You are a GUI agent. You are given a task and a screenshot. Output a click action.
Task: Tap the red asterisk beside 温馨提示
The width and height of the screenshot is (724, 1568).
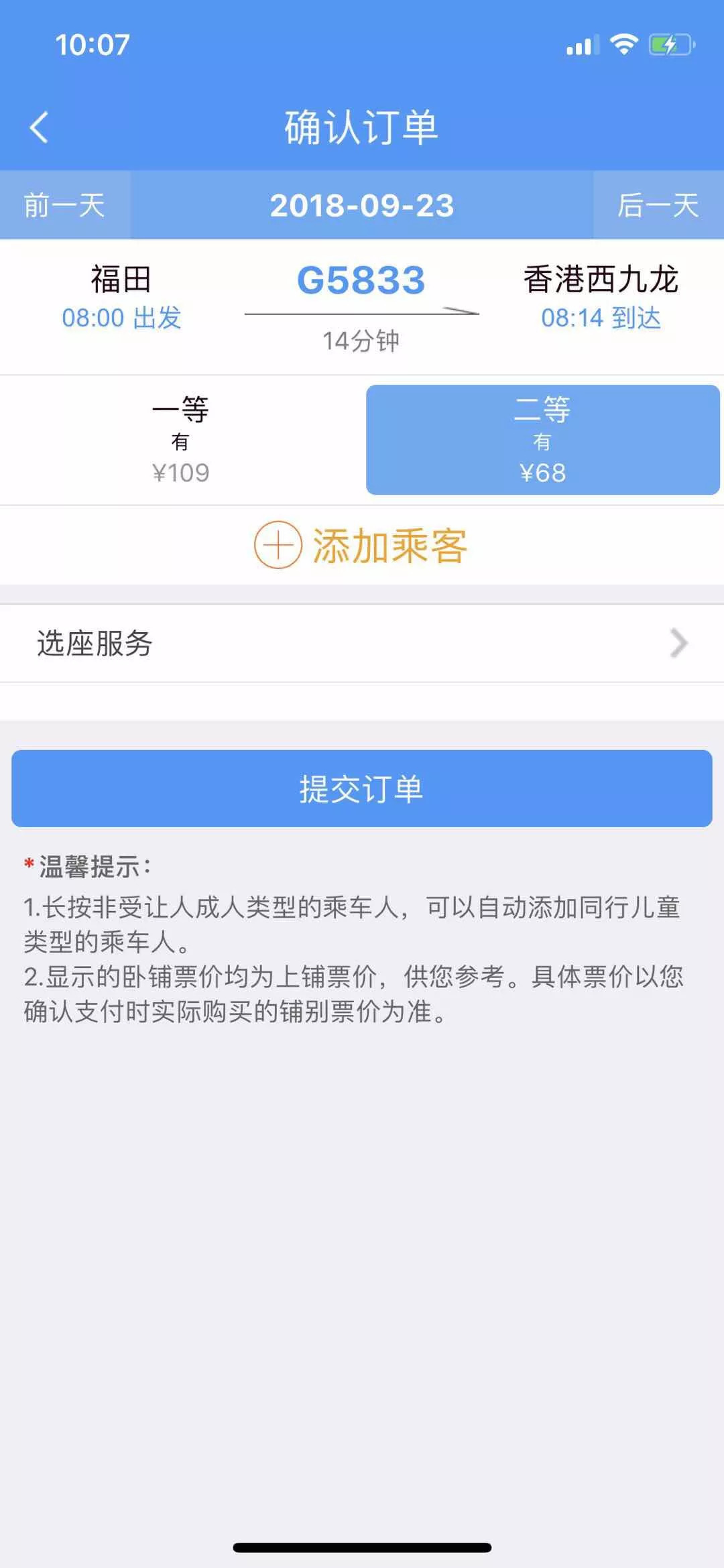(27, 866)
